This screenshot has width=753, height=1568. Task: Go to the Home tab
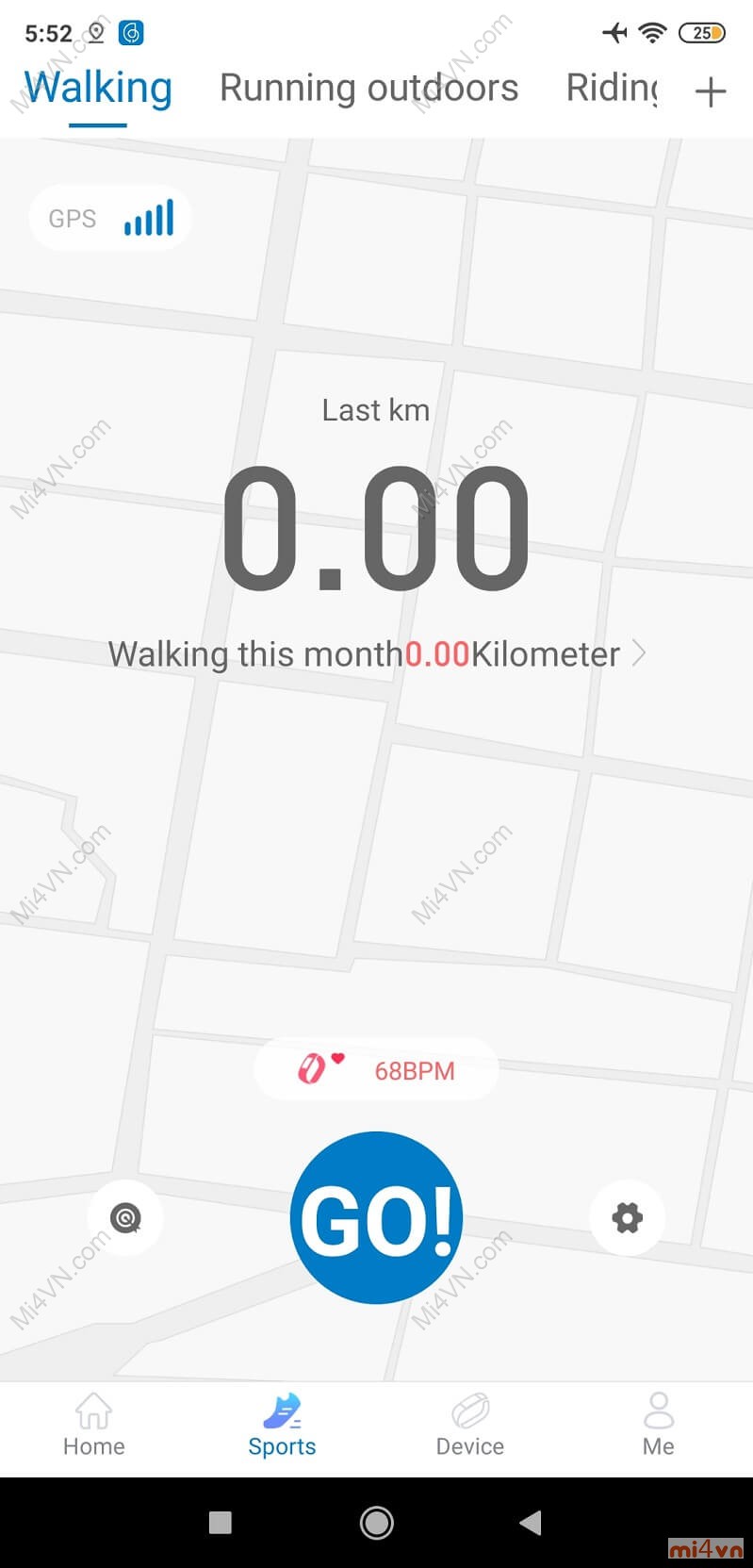pos(93,1426)
